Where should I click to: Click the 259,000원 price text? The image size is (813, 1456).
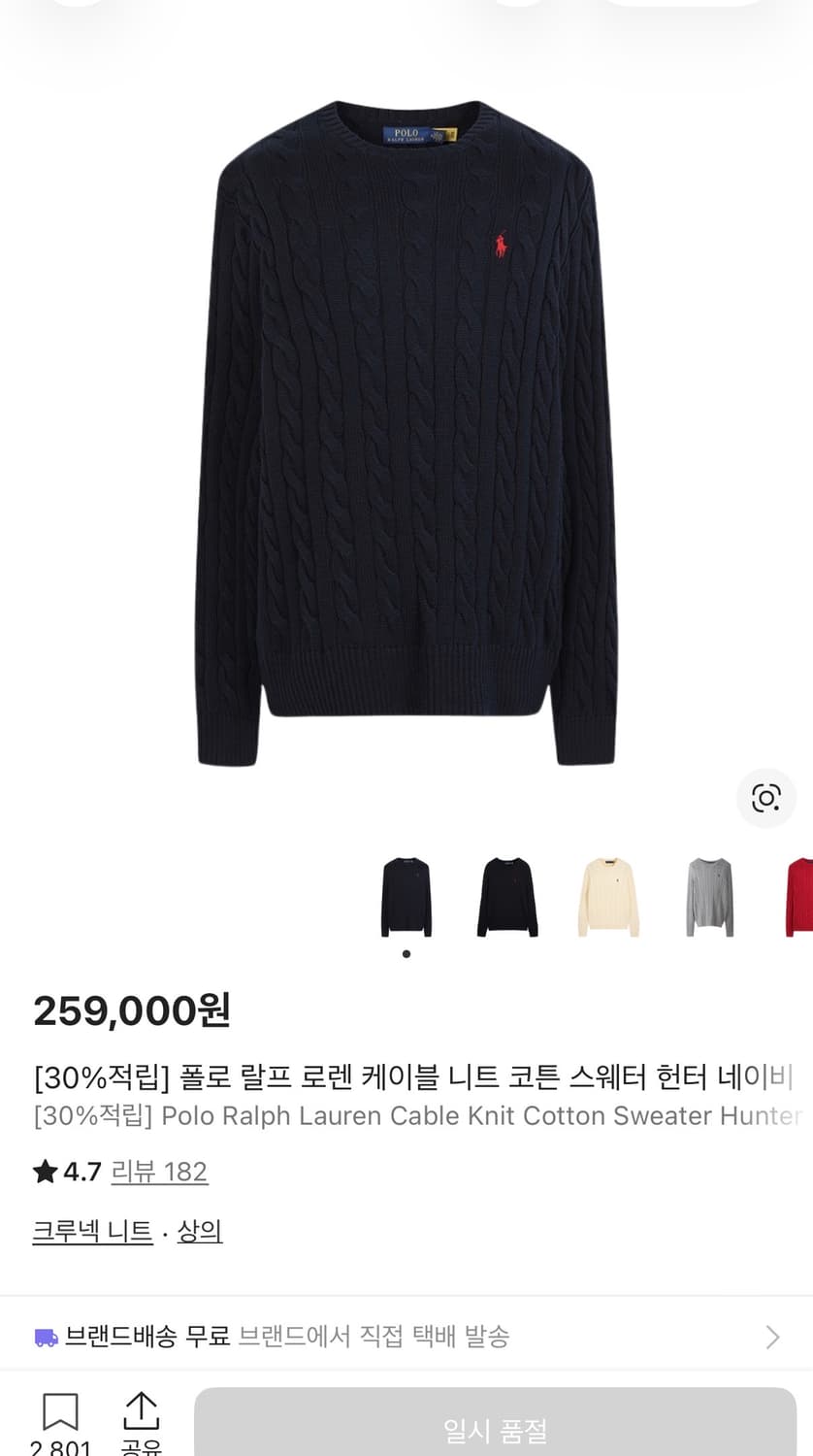pyautogui.click(x=131, y=1010)
